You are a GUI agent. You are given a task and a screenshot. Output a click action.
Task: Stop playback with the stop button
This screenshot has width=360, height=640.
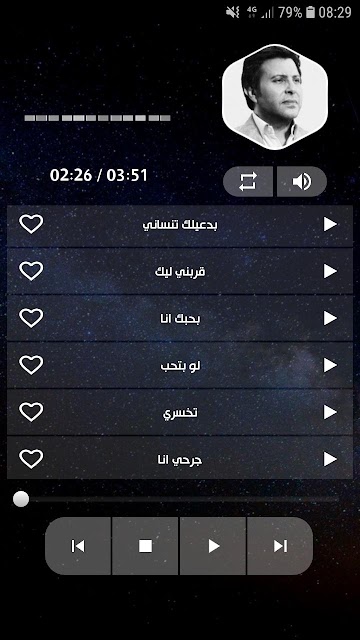click(x=145, y=546)
